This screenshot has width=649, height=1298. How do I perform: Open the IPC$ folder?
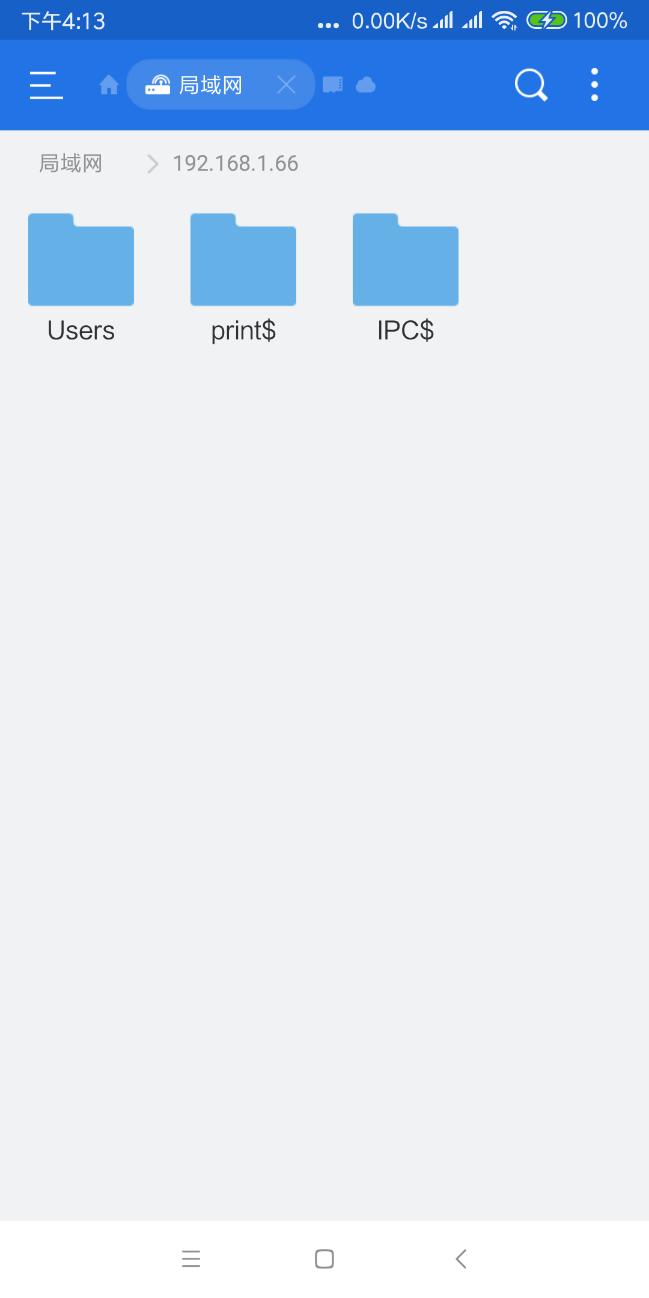click(x=405, y=277)
